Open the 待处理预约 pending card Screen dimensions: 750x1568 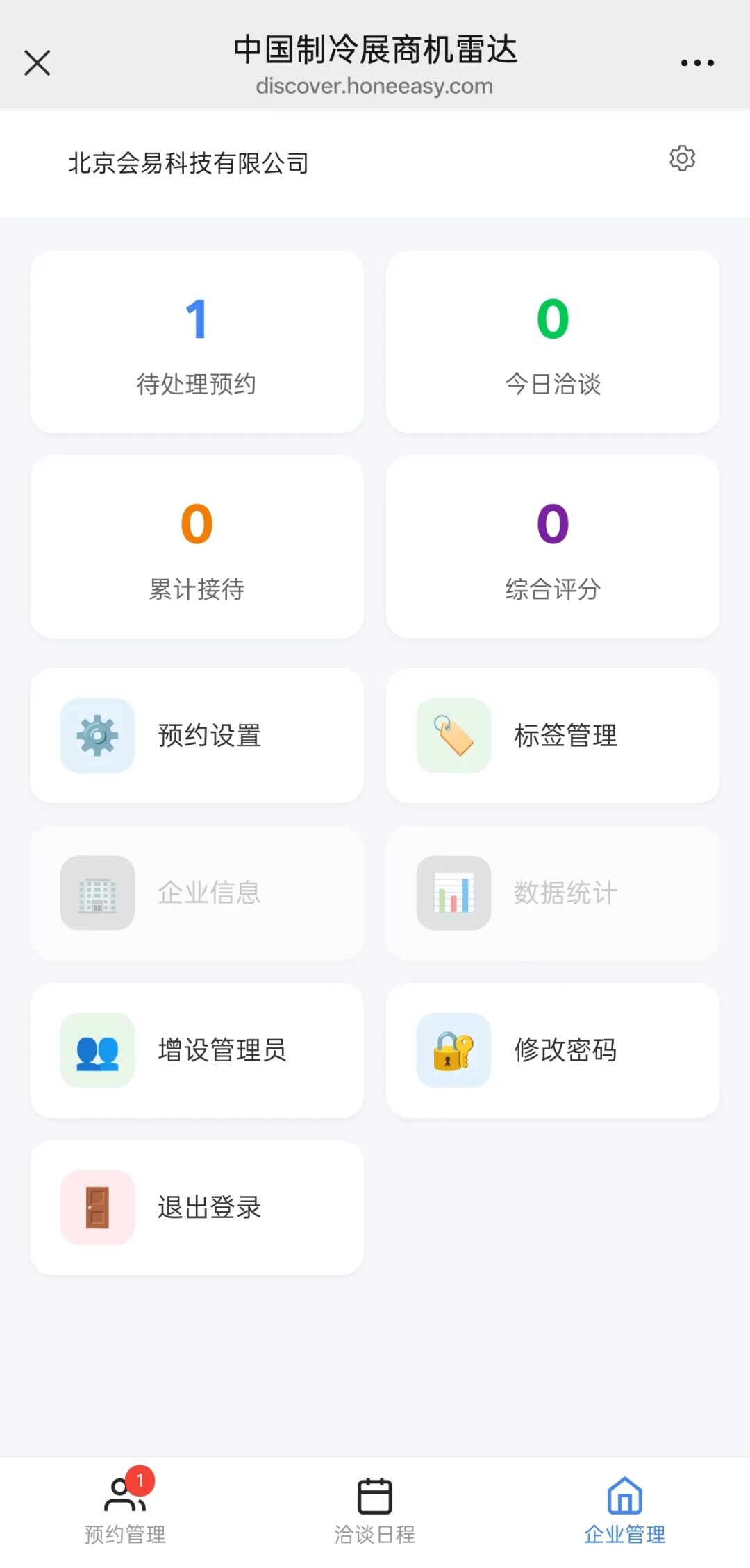point(197,342)
